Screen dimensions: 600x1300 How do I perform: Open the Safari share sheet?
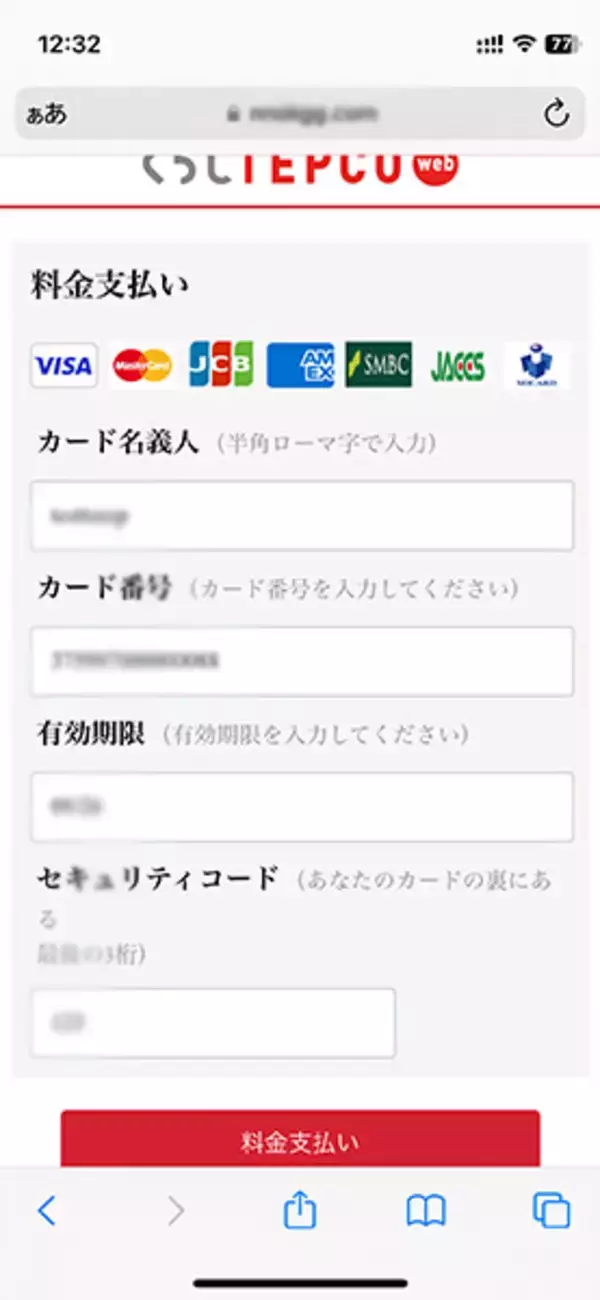tap(300, 1211)
